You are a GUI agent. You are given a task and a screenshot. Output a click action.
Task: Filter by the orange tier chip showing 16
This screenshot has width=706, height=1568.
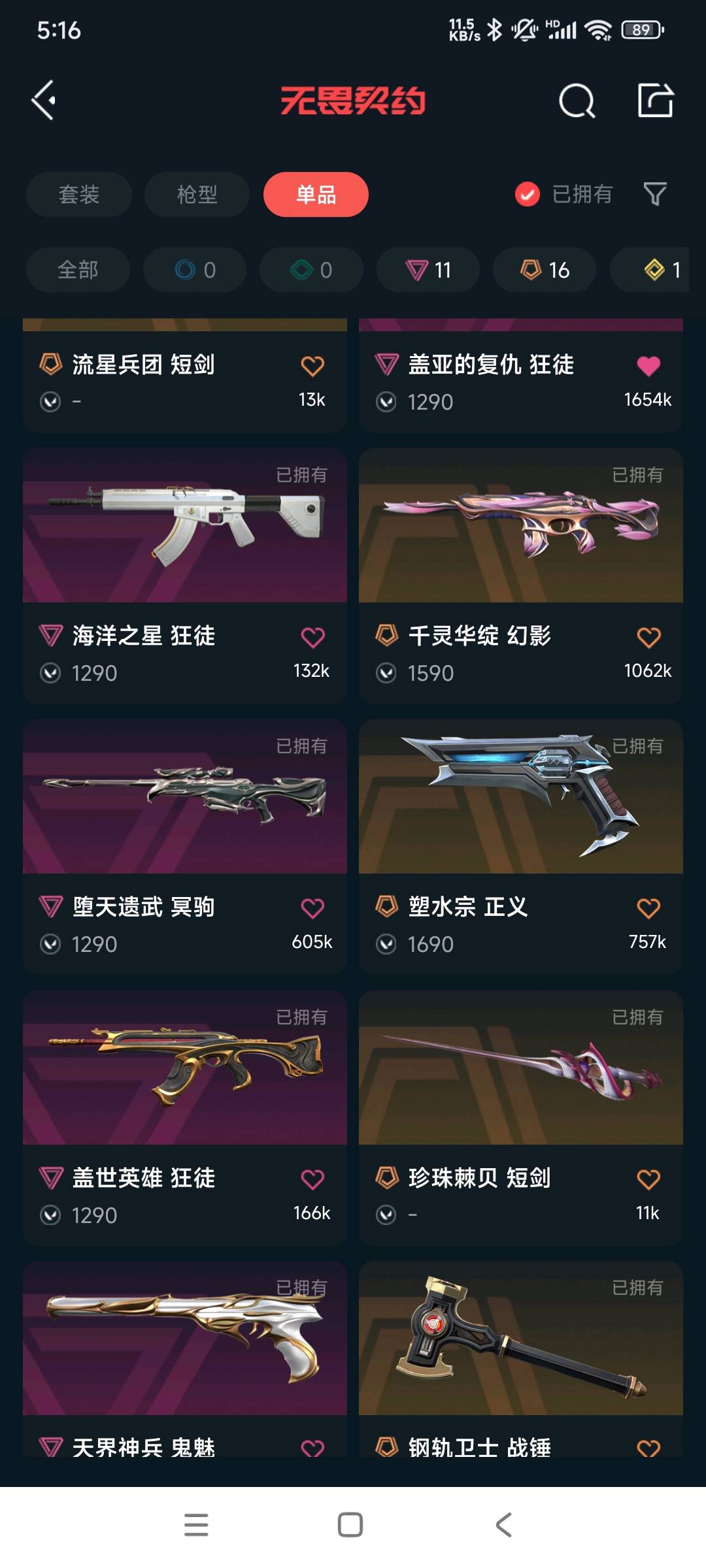click(x=545, y=270)
